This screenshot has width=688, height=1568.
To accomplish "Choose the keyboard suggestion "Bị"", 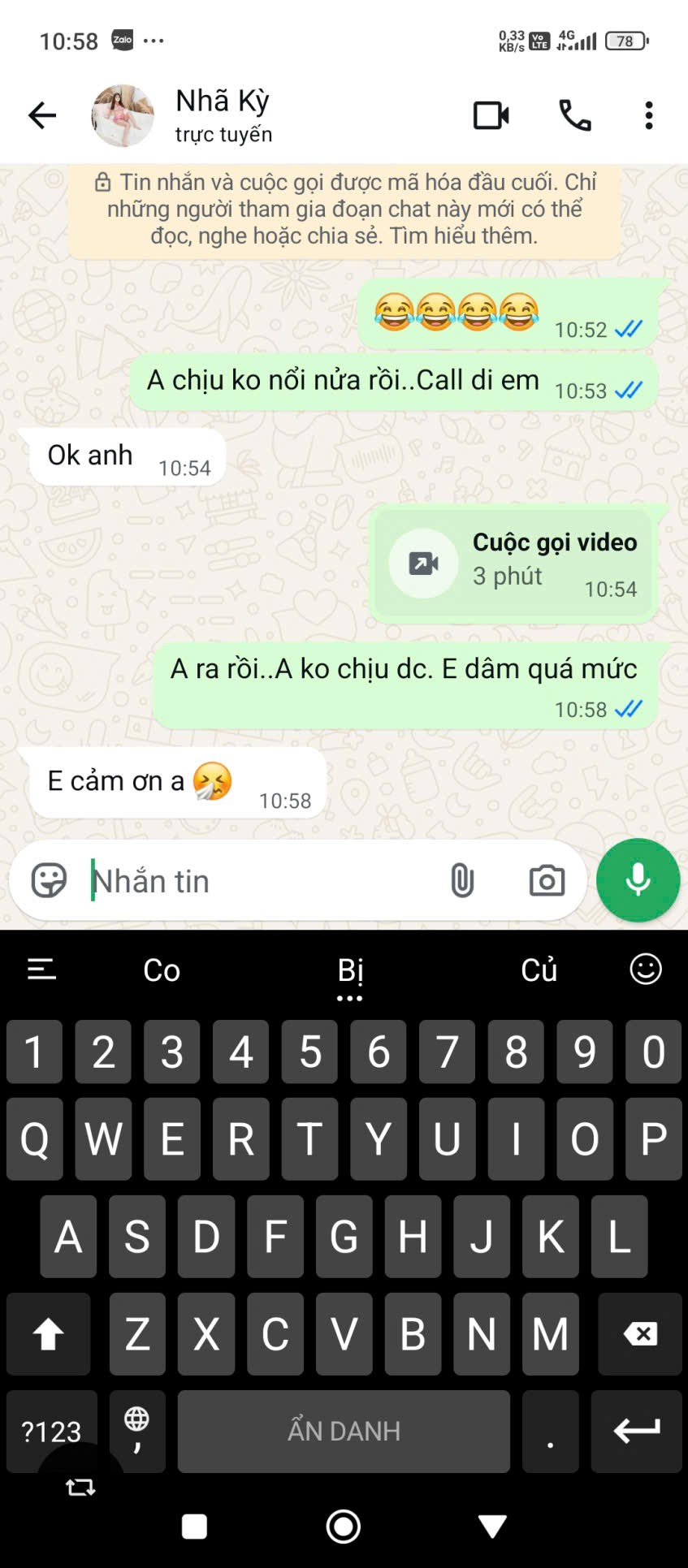I will coord(350,970).
